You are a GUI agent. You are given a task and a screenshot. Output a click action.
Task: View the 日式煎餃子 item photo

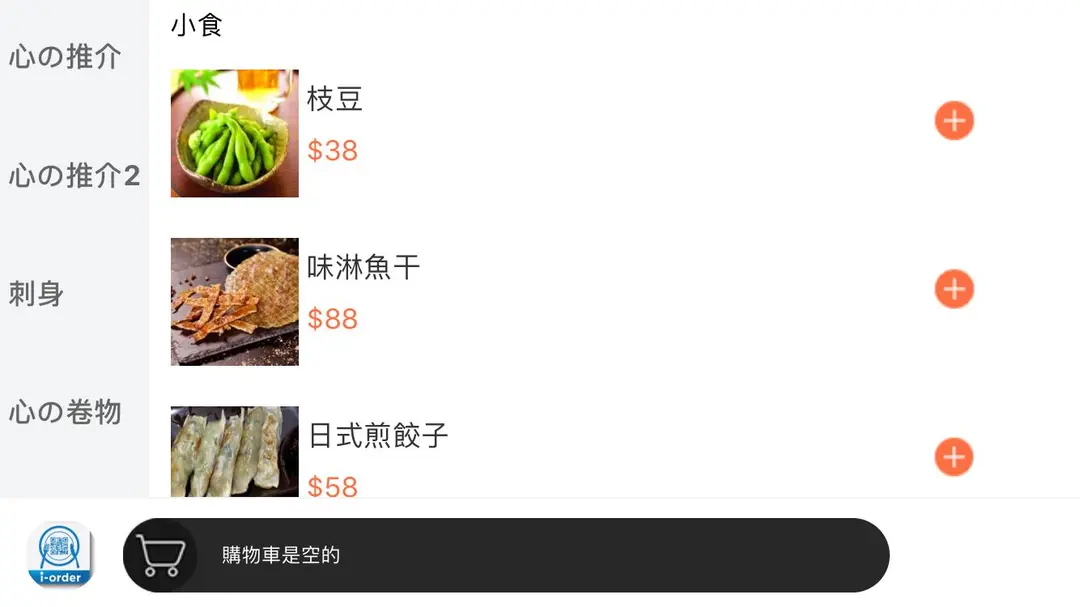(235, 451)
